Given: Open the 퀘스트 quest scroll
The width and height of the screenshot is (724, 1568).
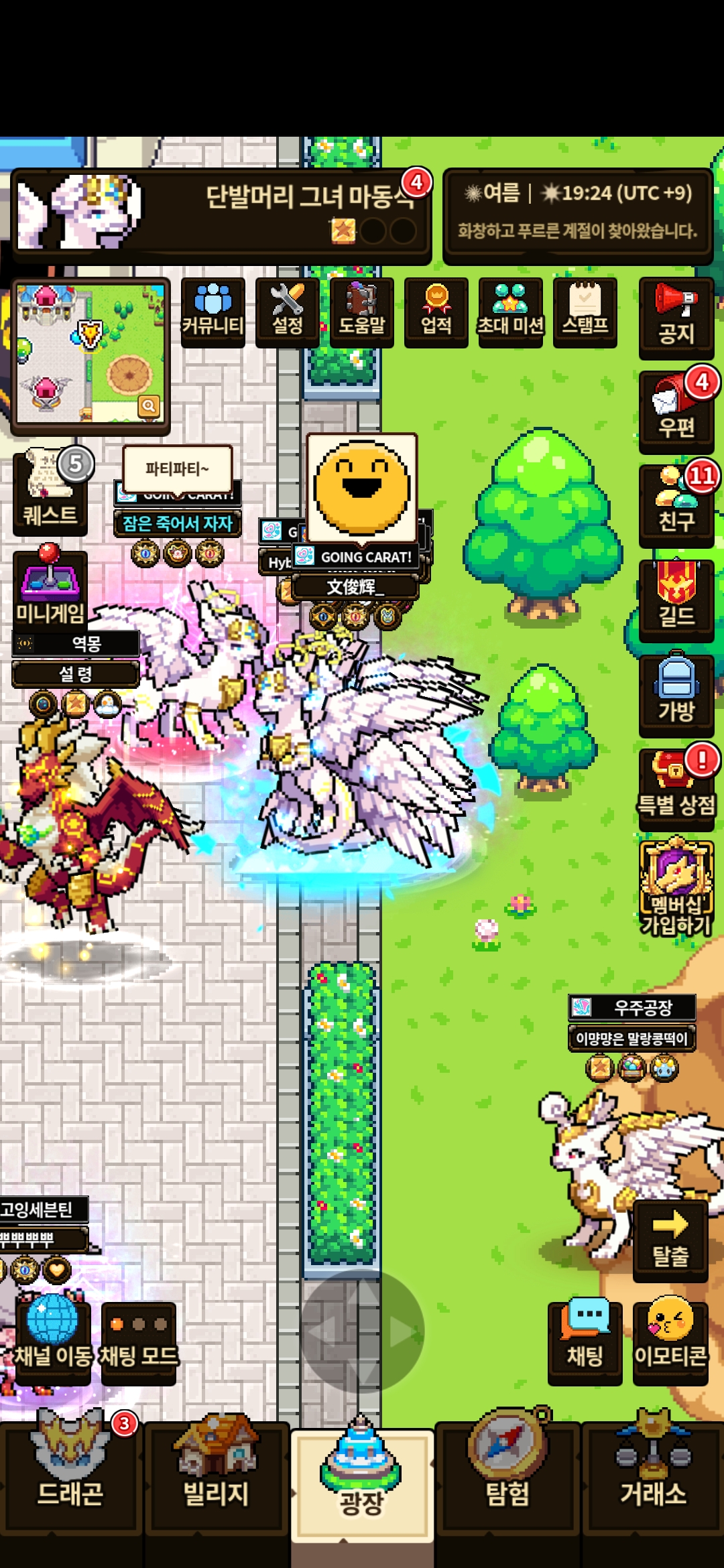Looking at the screenshot, I should tap(50, 493).
